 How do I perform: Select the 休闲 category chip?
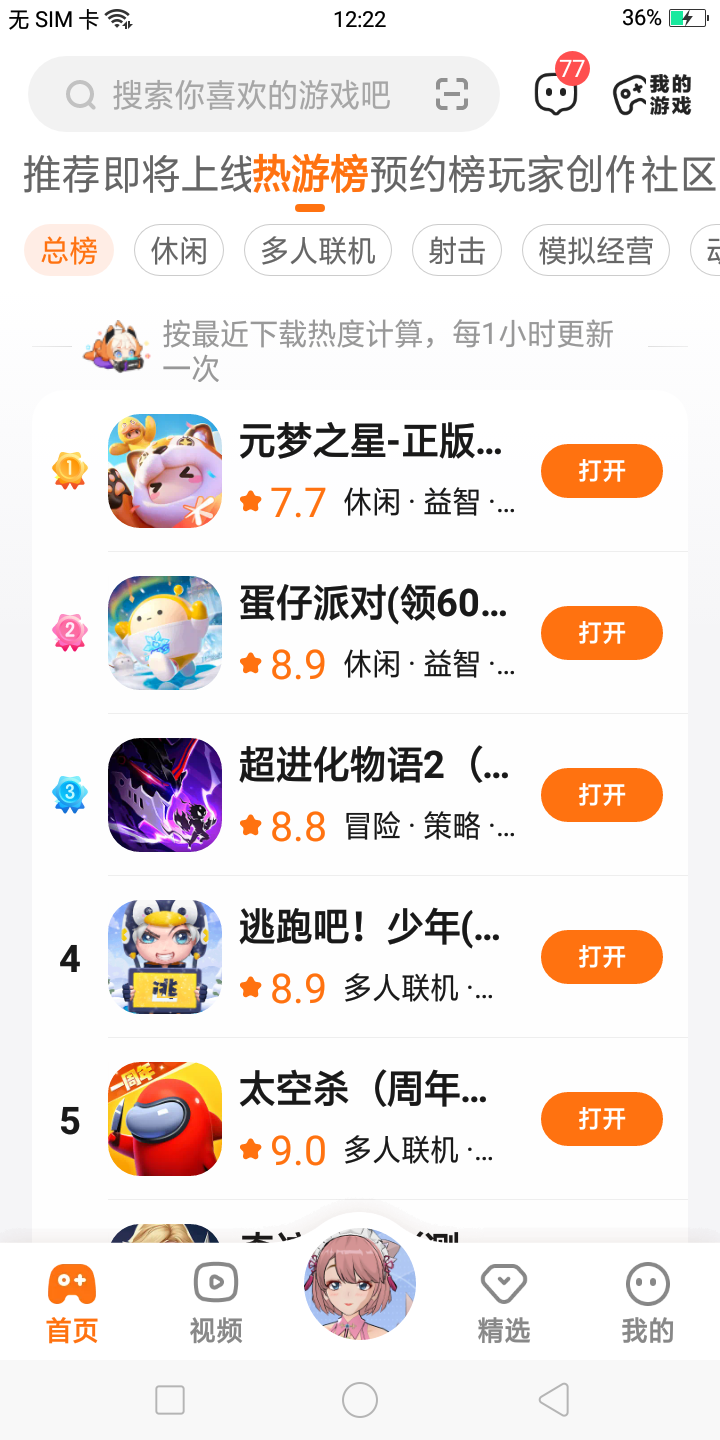pyautogui.click(x=179, y=250)
